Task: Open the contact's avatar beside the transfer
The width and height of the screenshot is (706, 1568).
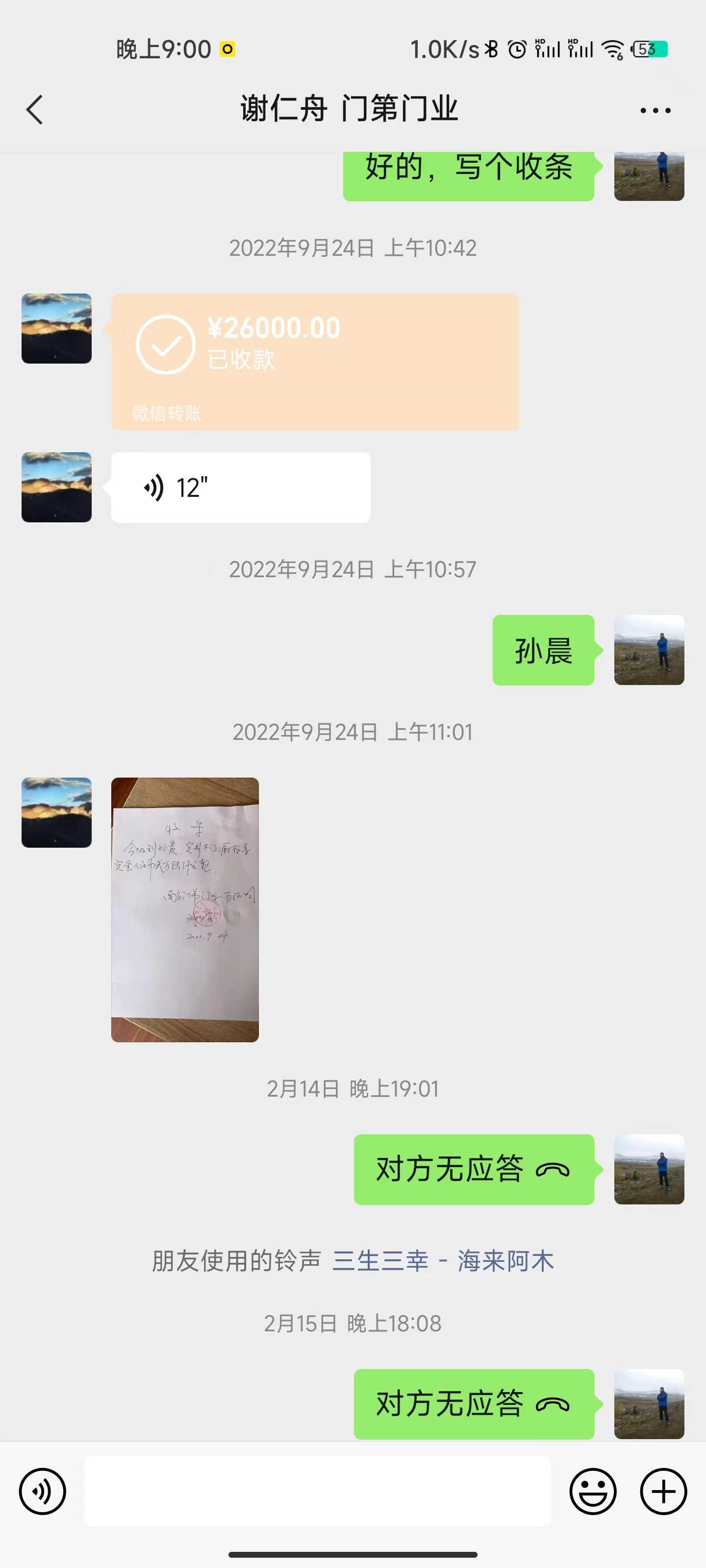Action: pyautogui.click(x=57, y=329)
